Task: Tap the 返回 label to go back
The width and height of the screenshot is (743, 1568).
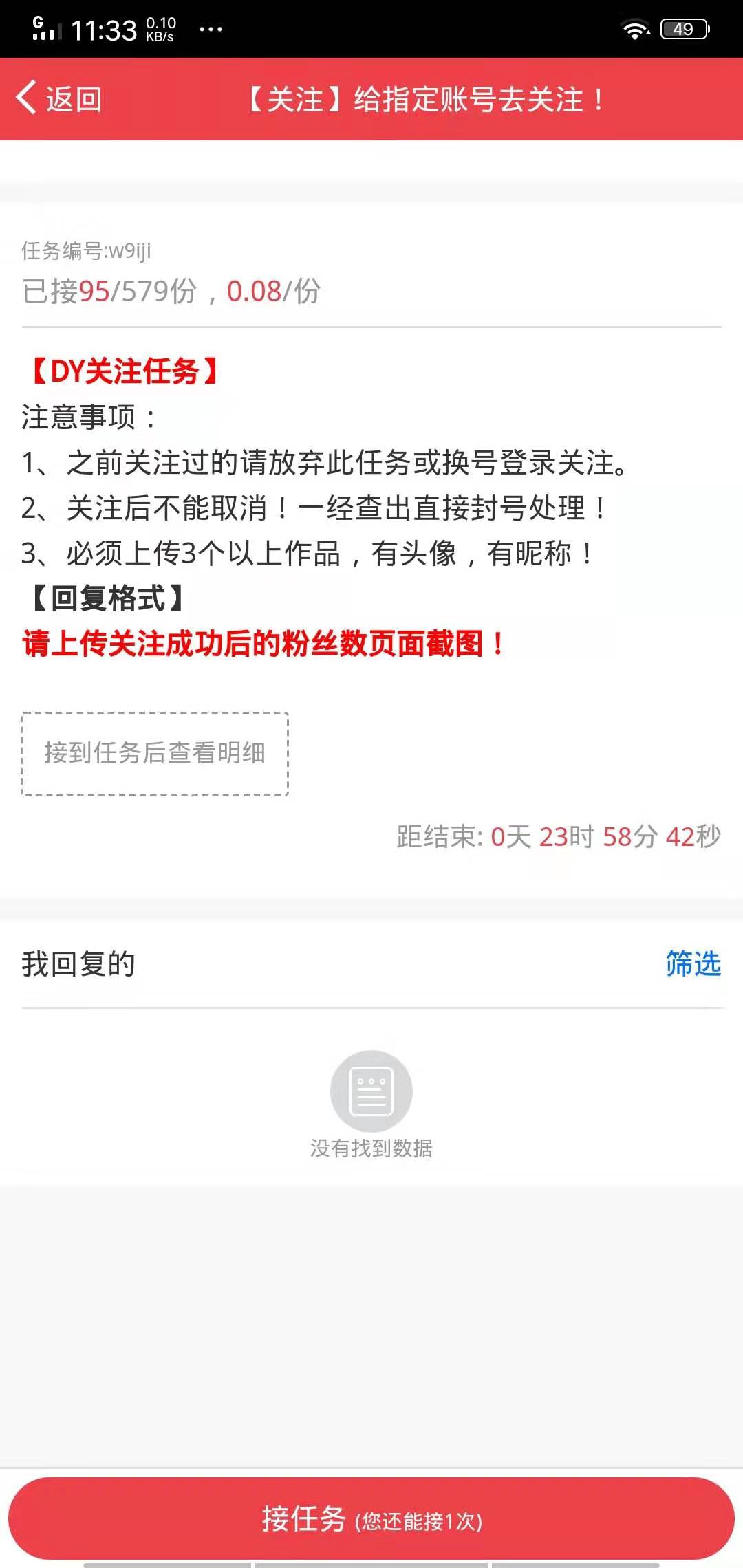Action: click(x=72, y=99)
